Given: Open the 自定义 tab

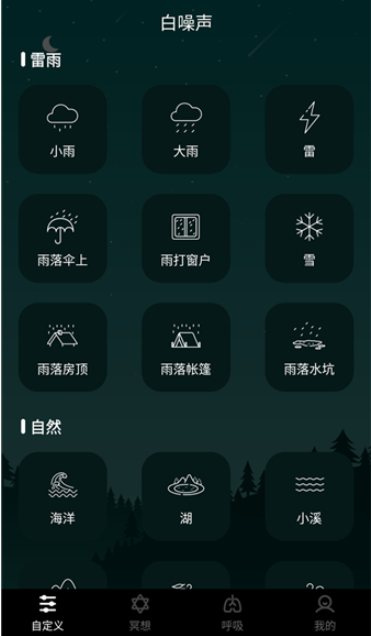Looking at the screenshot, I should coord(48,612).
